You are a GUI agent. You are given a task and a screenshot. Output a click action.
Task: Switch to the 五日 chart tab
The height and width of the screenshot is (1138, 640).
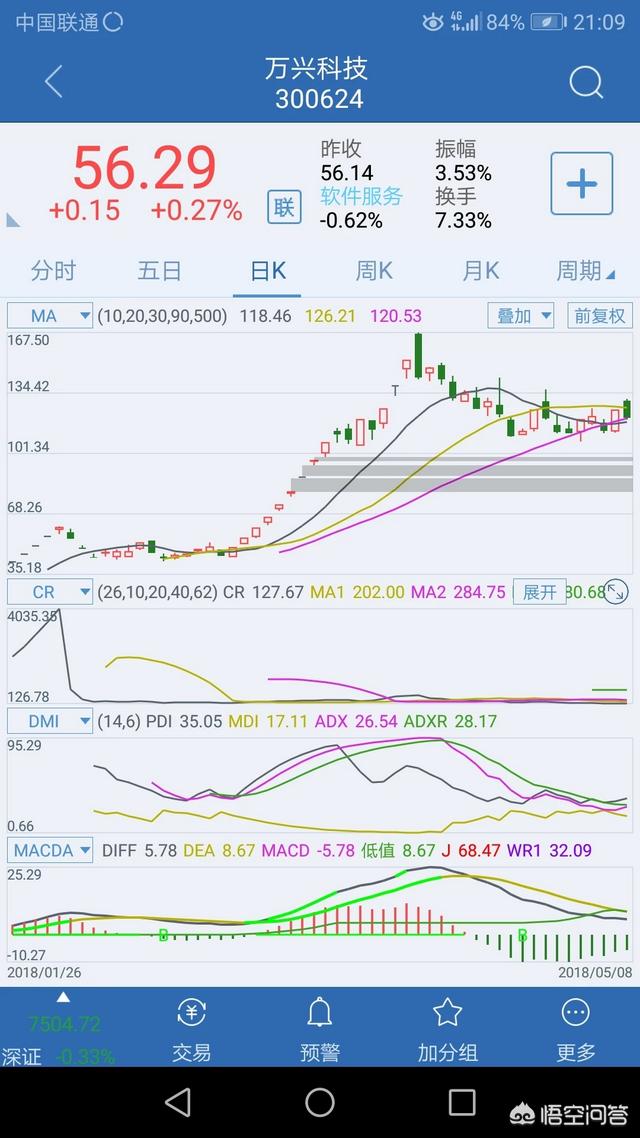point(160,271)
